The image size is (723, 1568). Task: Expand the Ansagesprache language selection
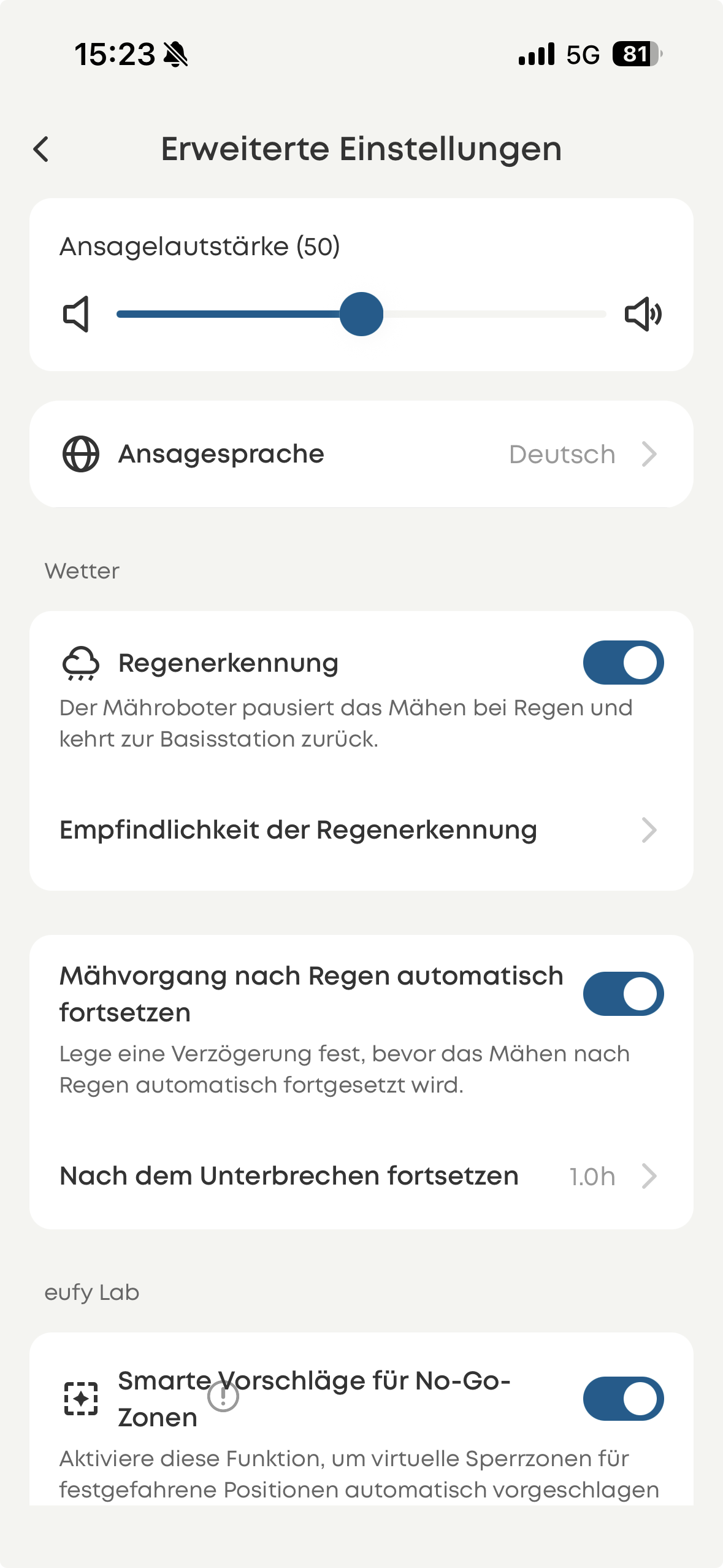[649, 454]
